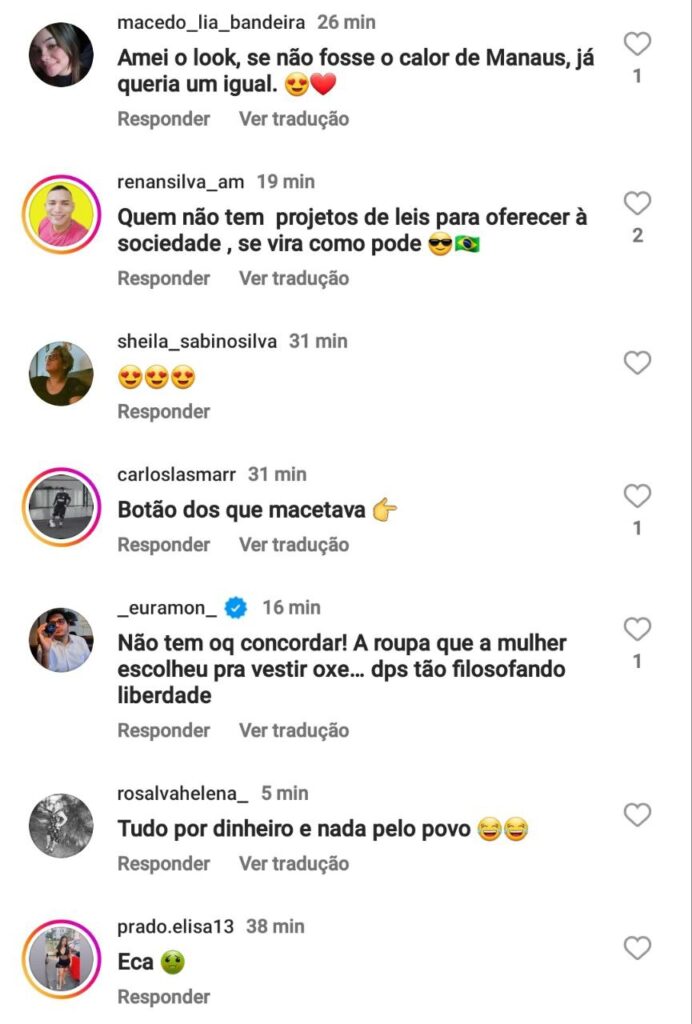Like carloslasmarr's comment
This screenshot has width=692, height=1024.
(637, 496)
